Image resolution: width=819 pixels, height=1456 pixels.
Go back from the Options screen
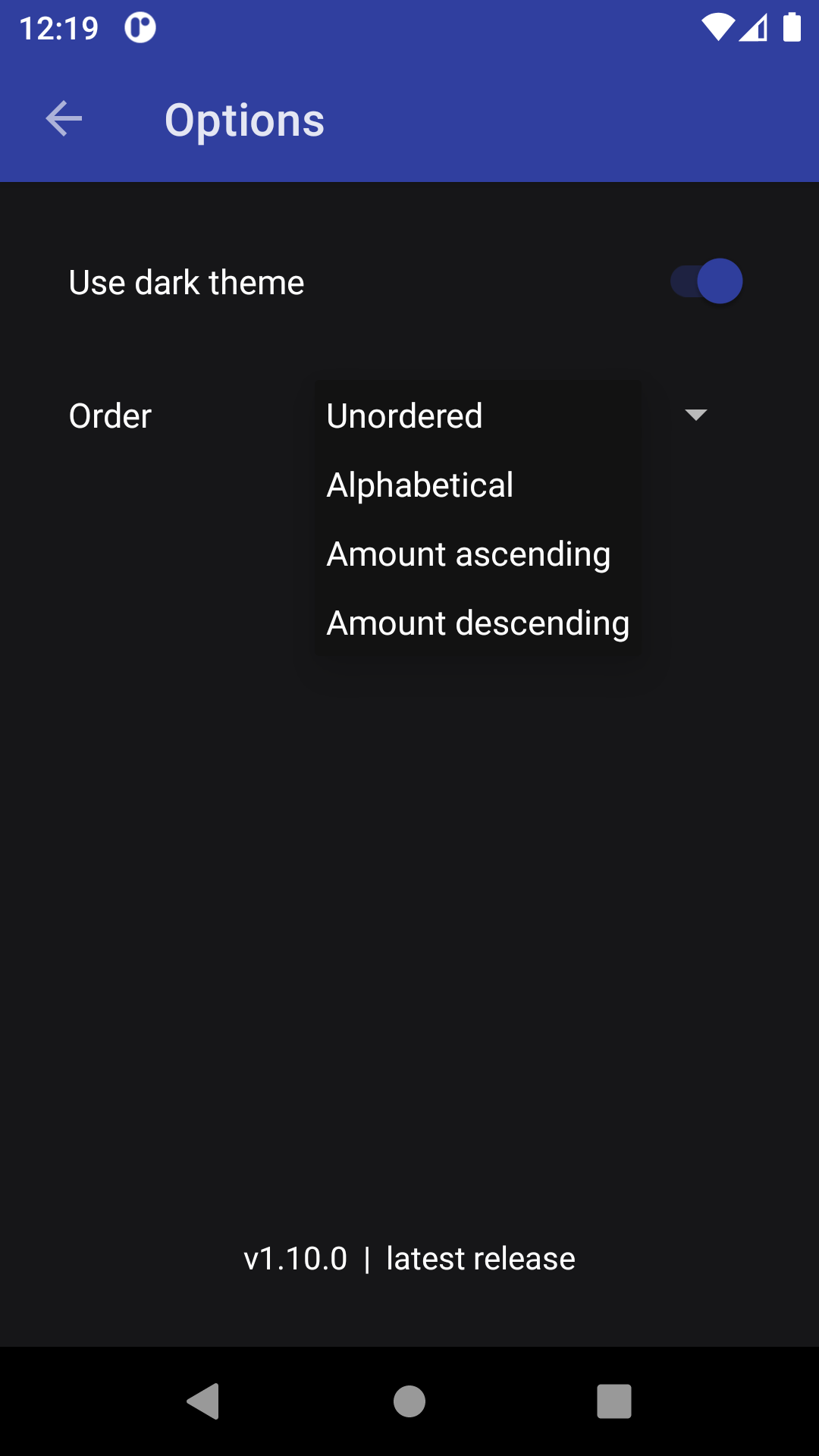tap(64, 119)
